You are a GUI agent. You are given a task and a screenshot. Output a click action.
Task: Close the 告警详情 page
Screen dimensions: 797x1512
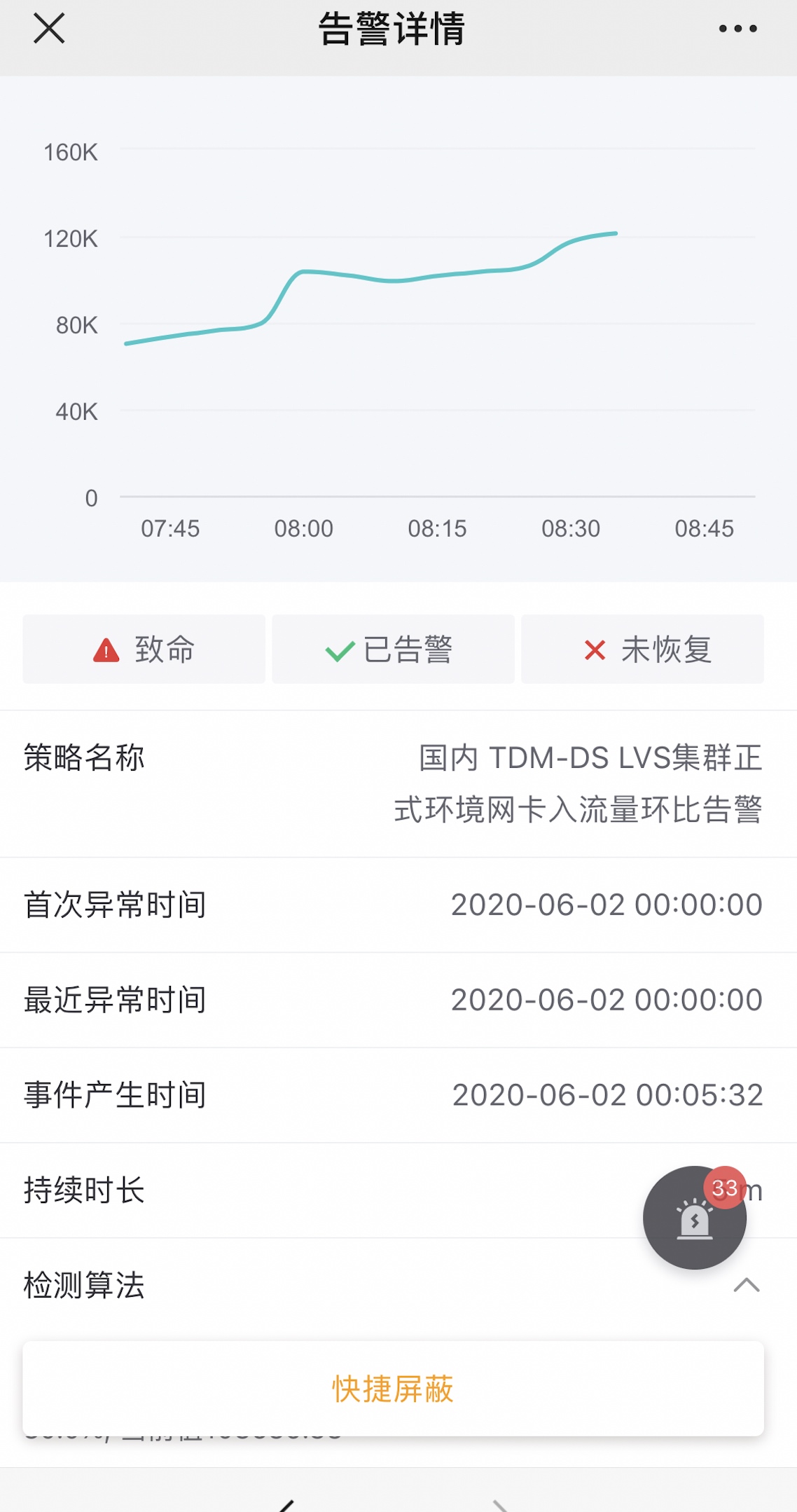pos(49,29)
